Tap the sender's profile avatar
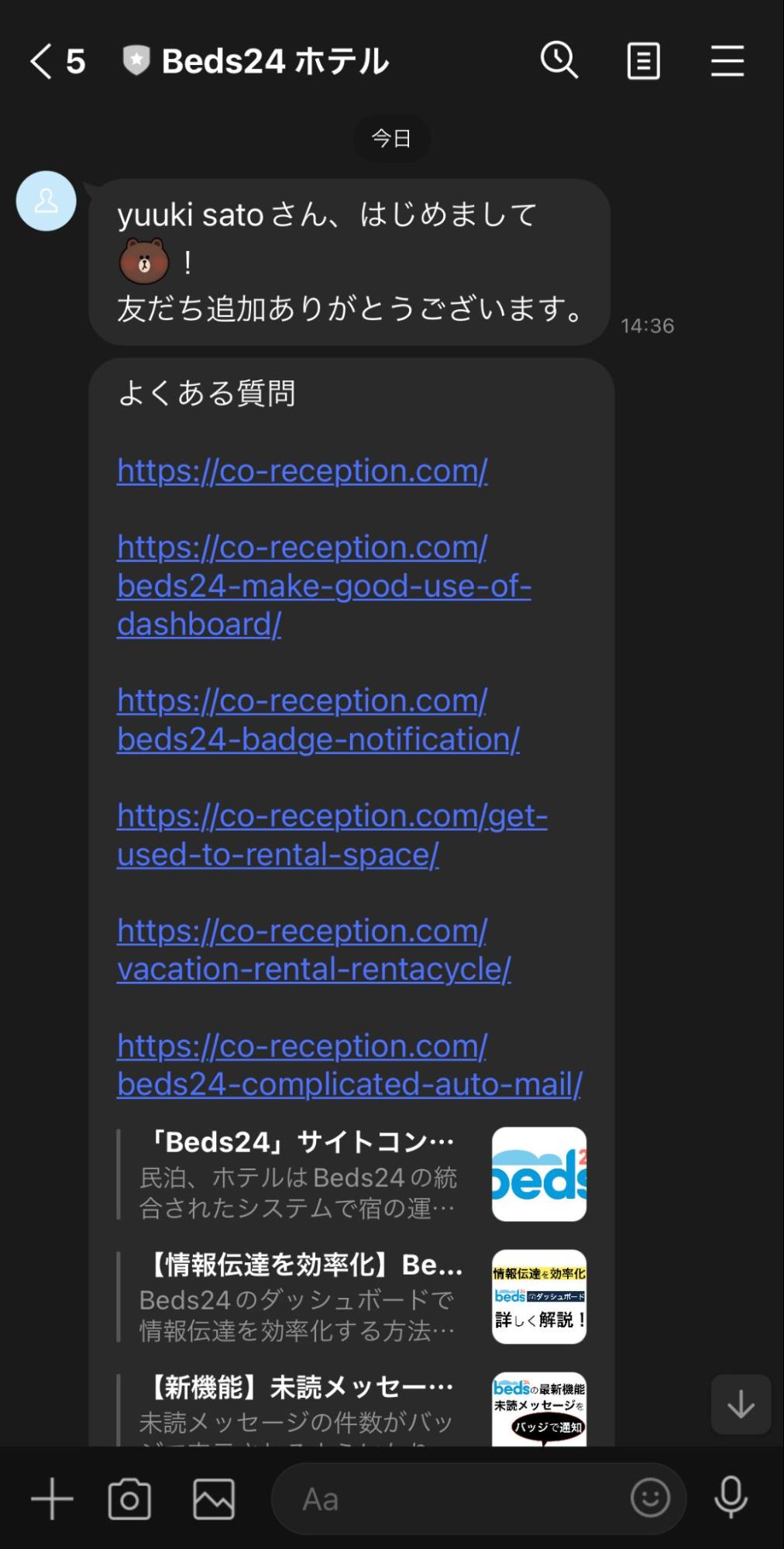Screen dimensions: 784x1549 tap(46, 201)
